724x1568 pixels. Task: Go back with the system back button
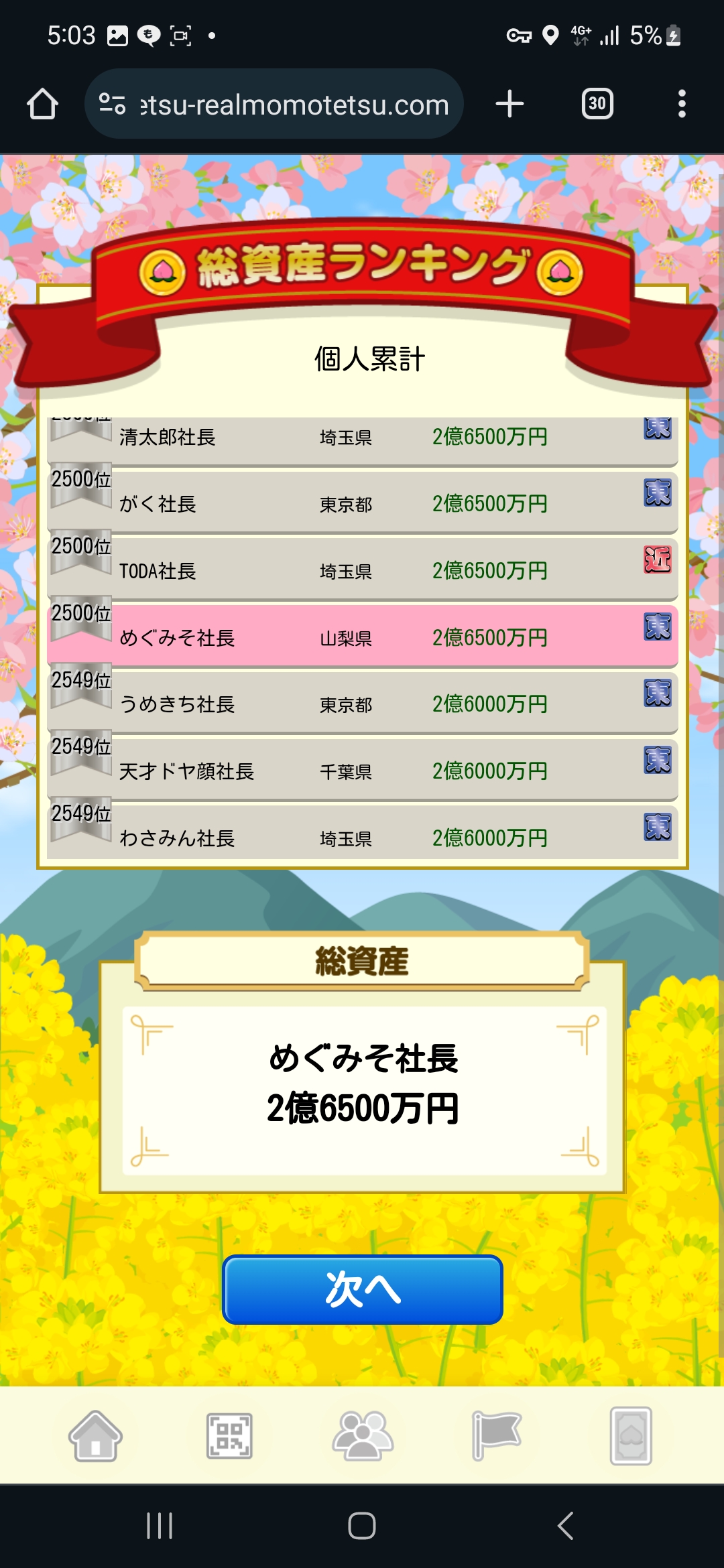click(x=565, y=1526)
